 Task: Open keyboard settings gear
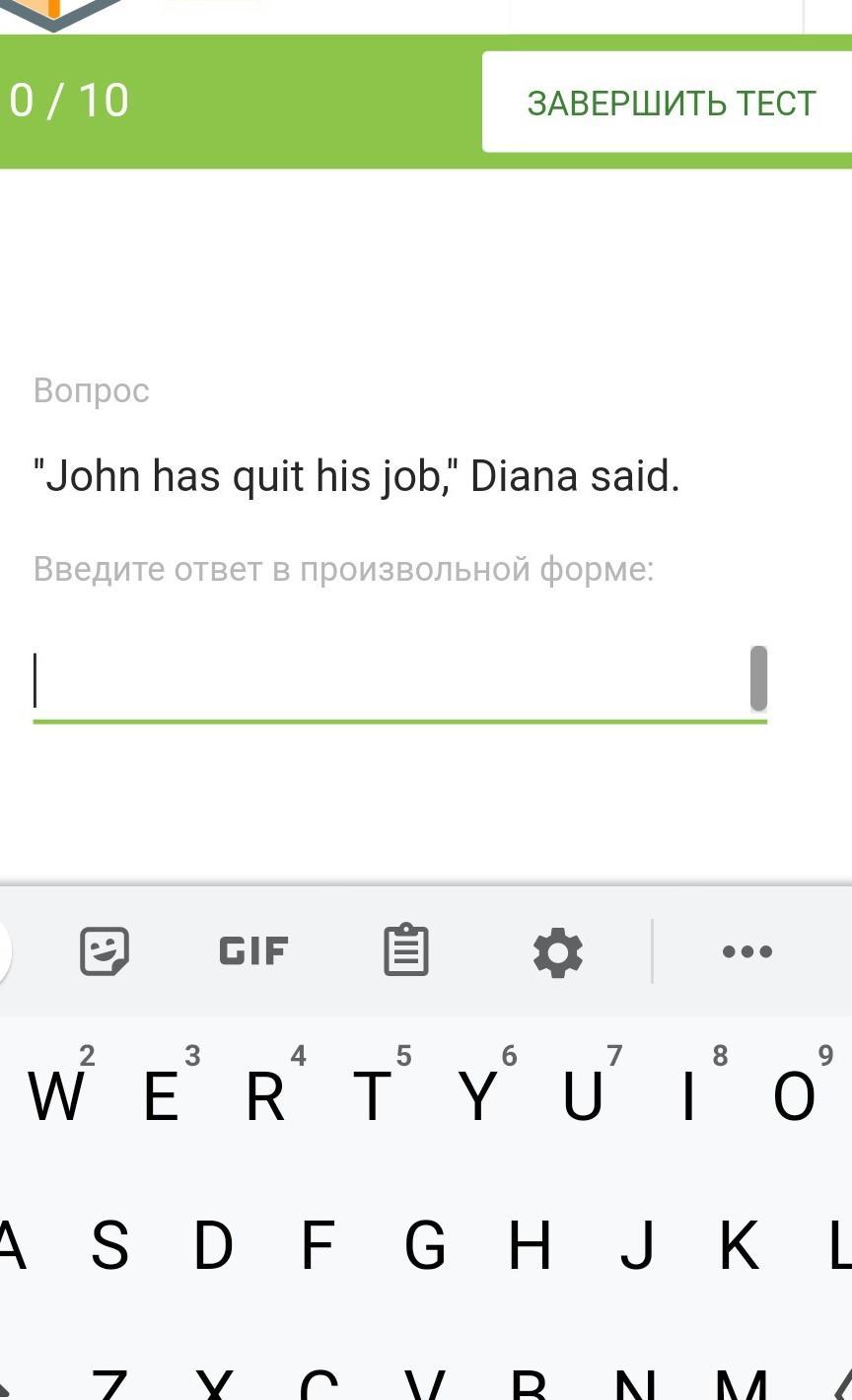tap(558, 952)
